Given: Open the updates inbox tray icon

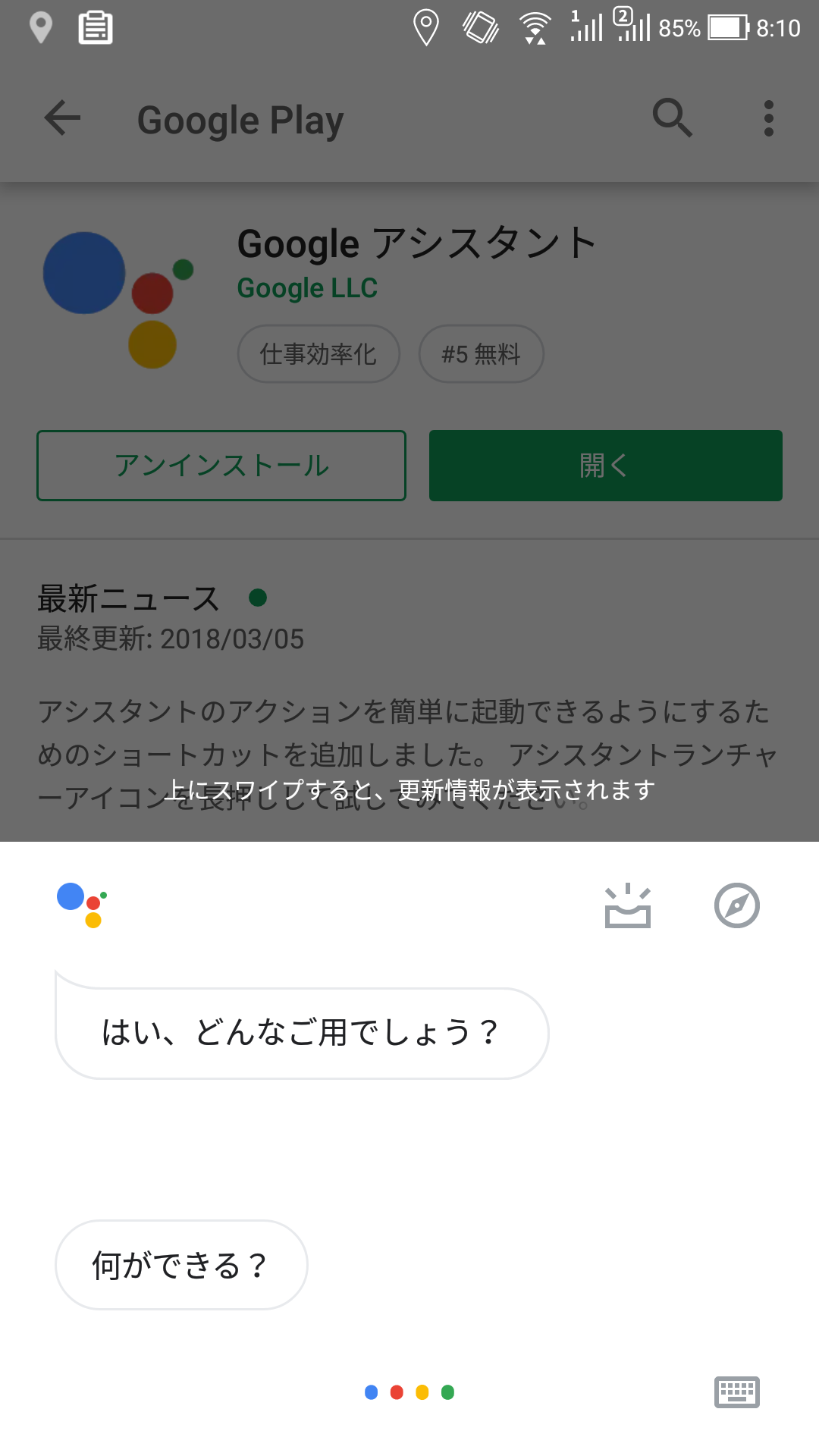Looking at the screenshot, I should click(x=627, y=905).
